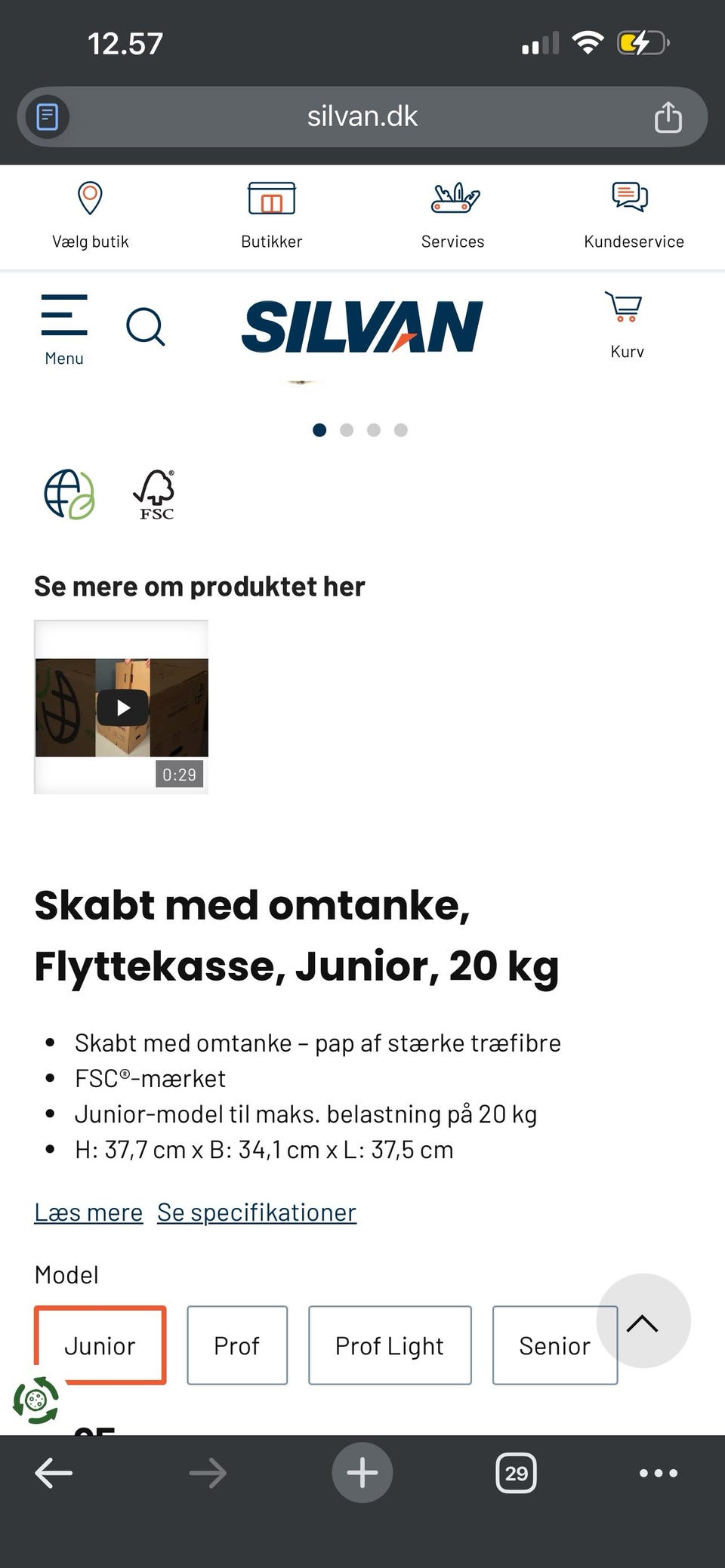Tap Vælg butik to choose store
Image resolution: width=725 pixels, height=1568 pixels.
click(x=90, y=215)
